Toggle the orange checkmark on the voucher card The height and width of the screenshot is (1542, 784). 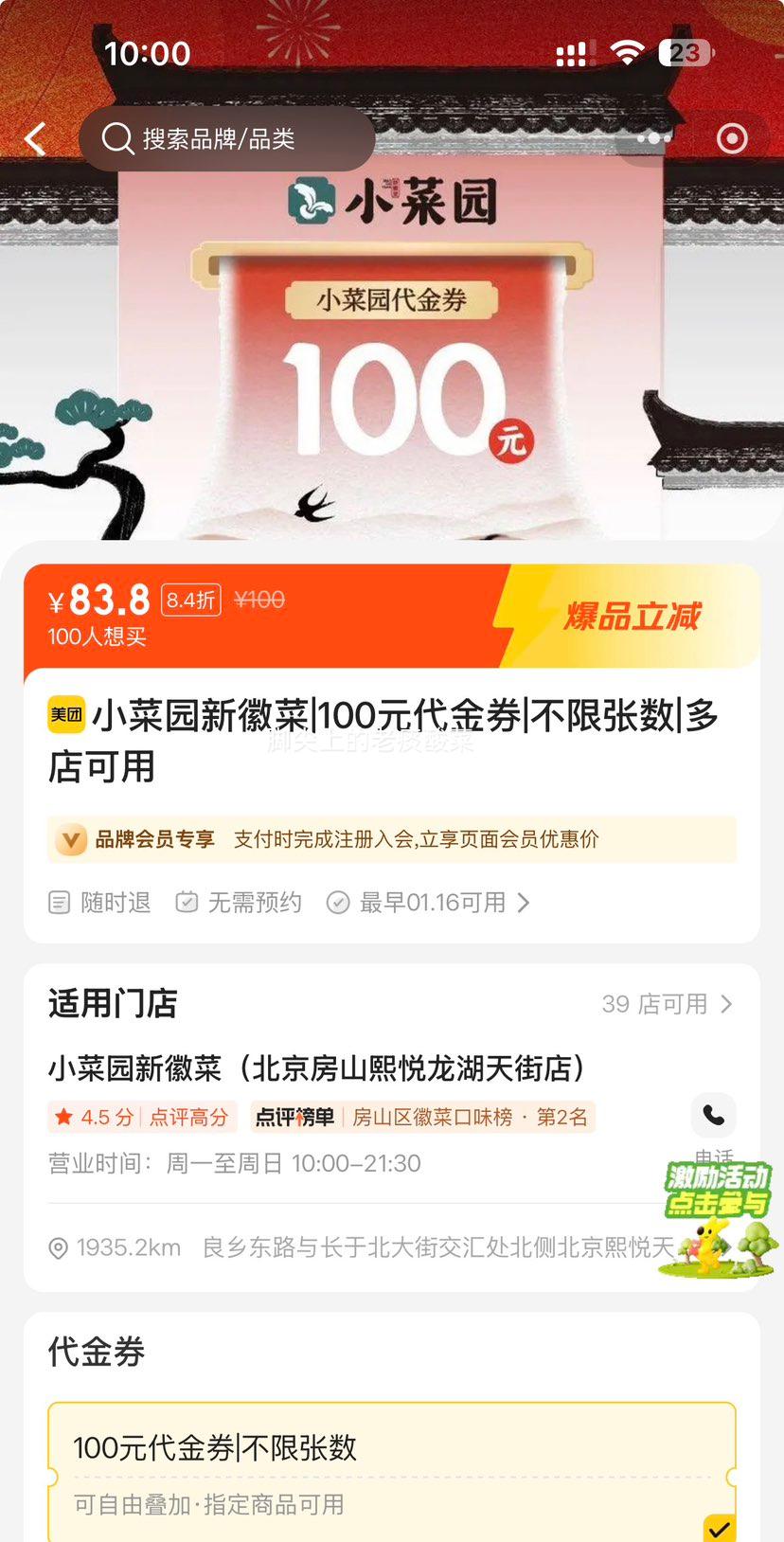coord(720,1519)
